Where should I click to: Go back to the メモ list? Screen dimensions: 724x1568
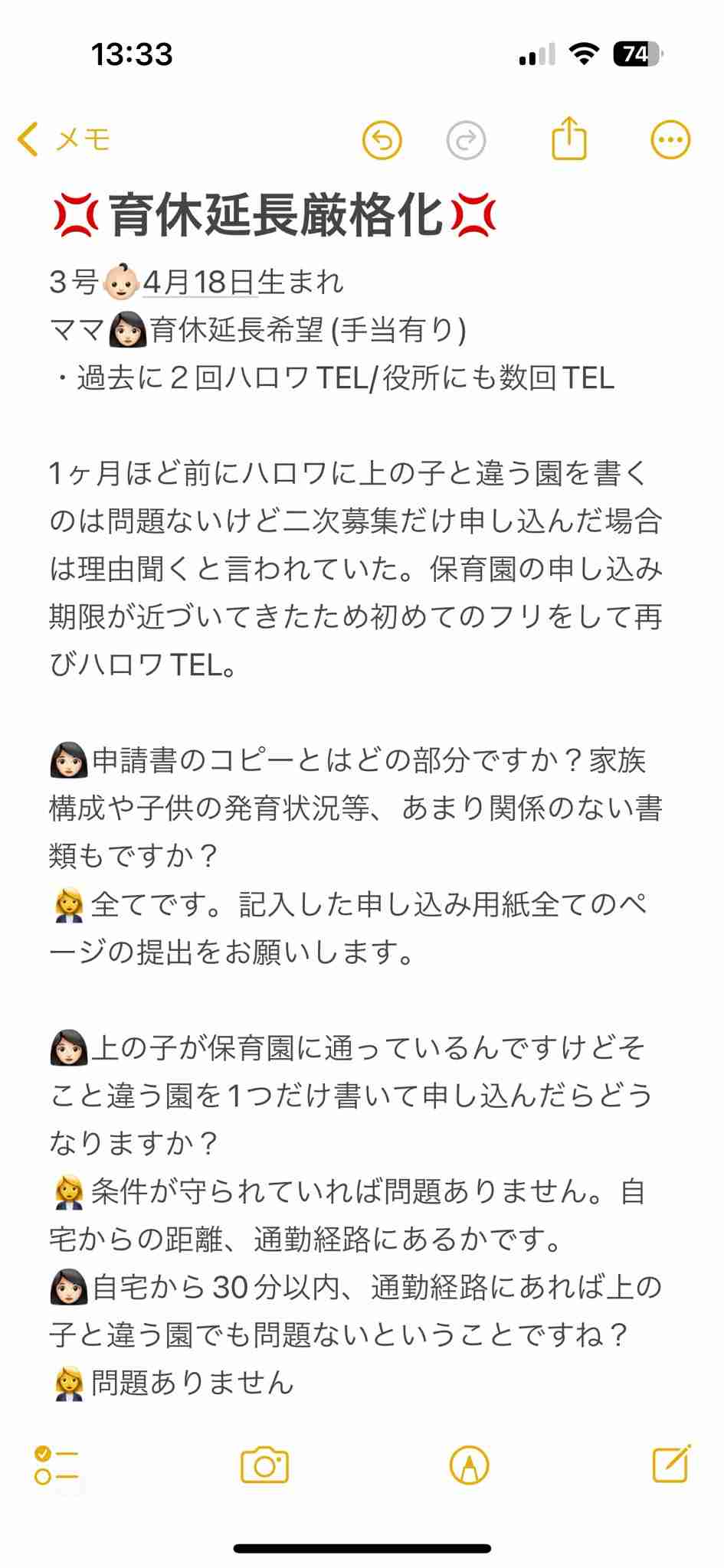point(64,140)
